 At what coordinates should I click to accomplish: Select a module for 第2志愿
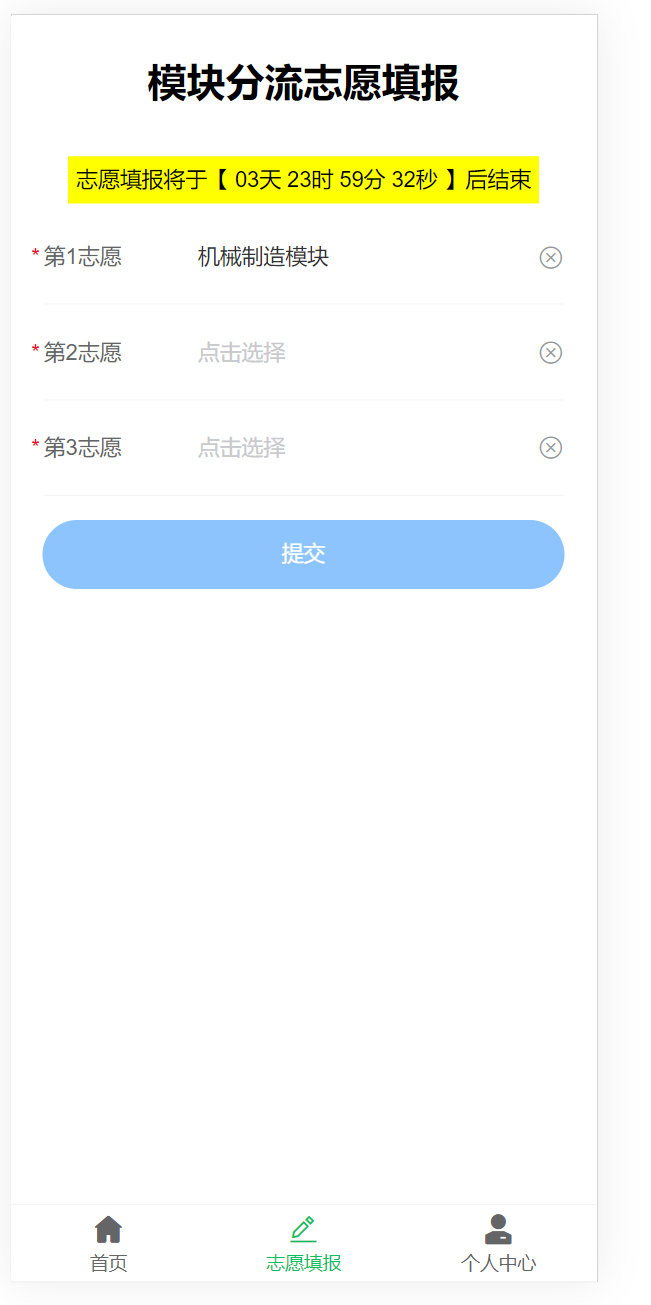361,353
